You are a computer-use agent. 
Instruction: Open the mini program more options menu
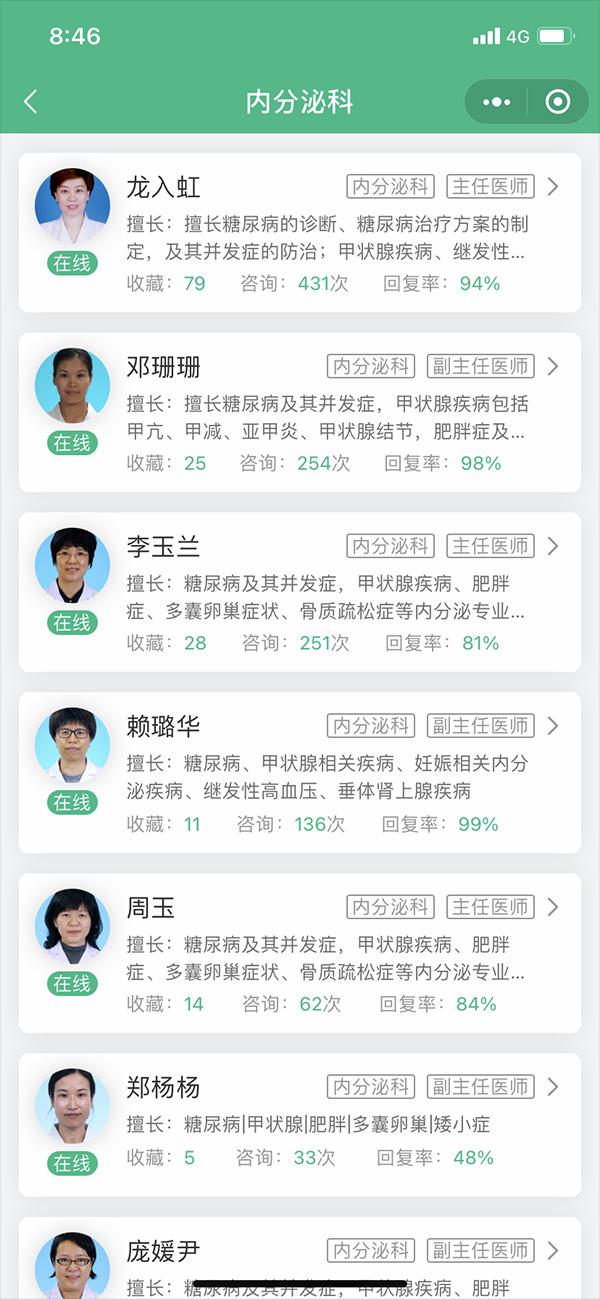pos(496,102)
